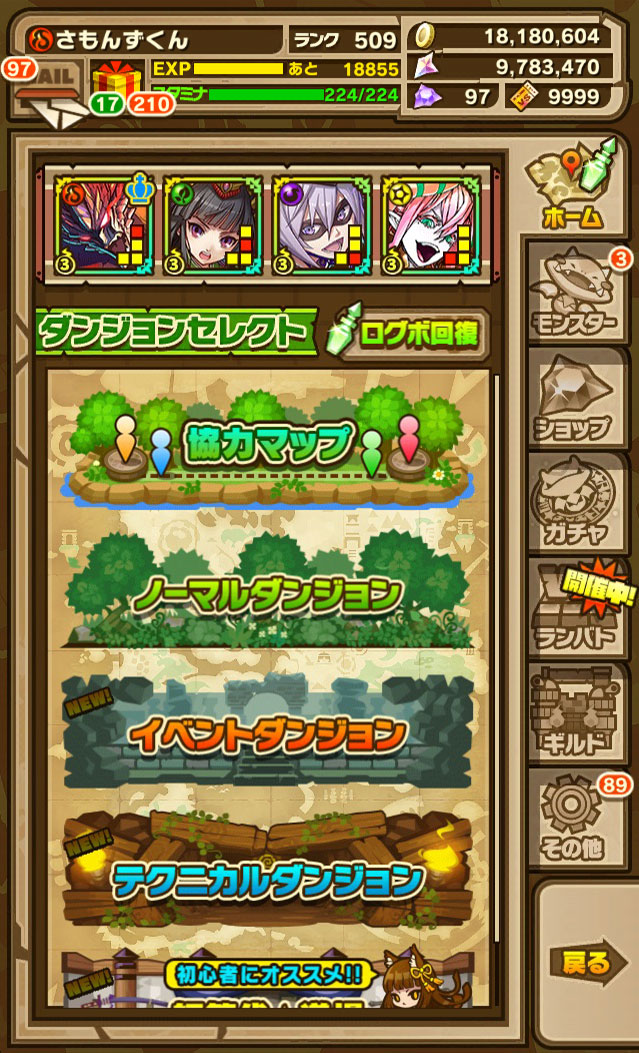The width and height of the screenshot is (639, 1053).
Task: Select the silver-haired team monster
Action: pyautogui.click(x=320, y=224)
